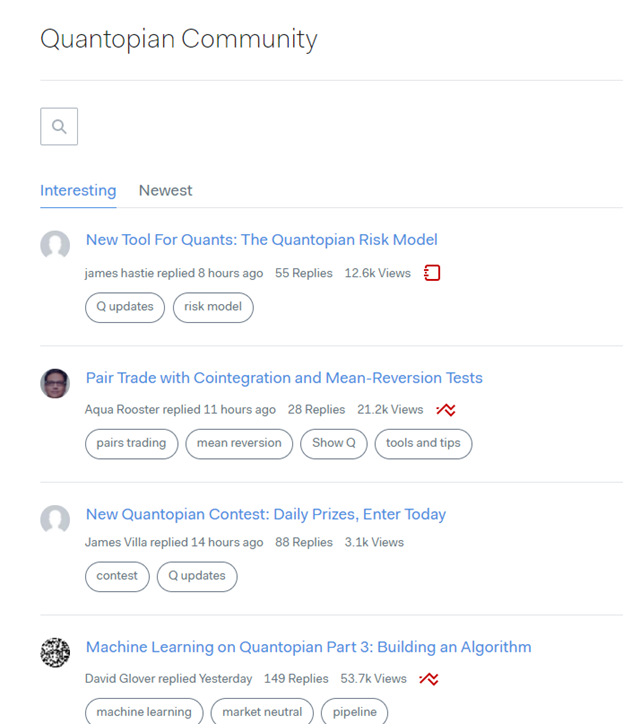Screen dimensions: 623x724
Task: Select the Interesting tab
Action: click(78, 190)
